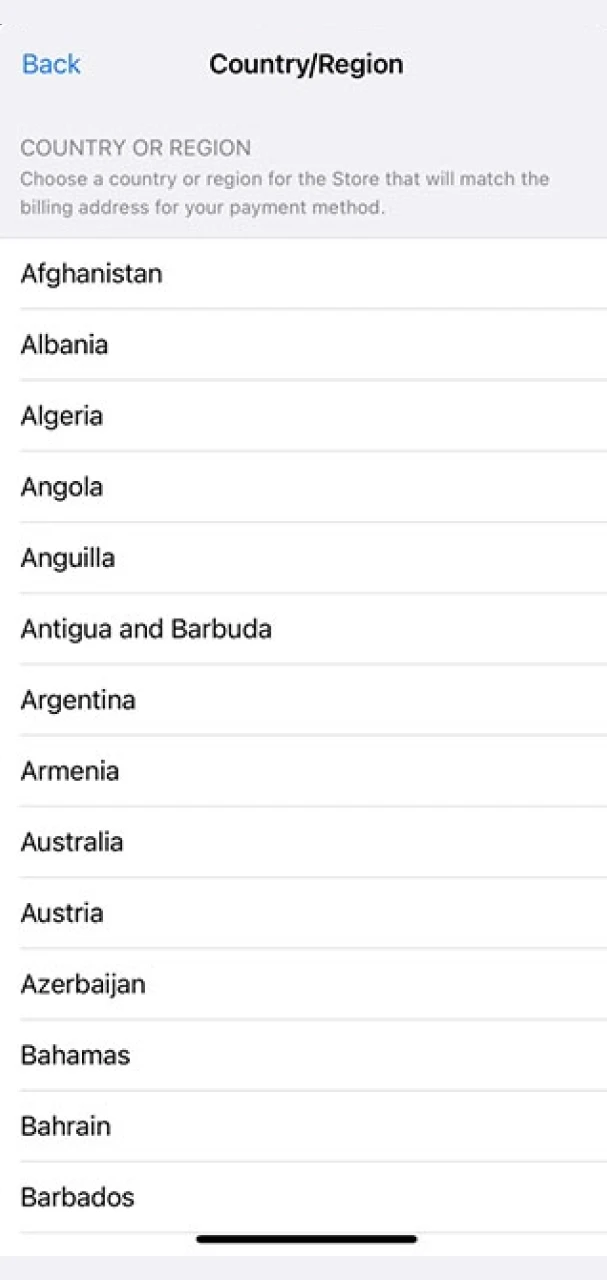
Task: Pick Barbados from the list
Action: click(x=77, y=1197)
